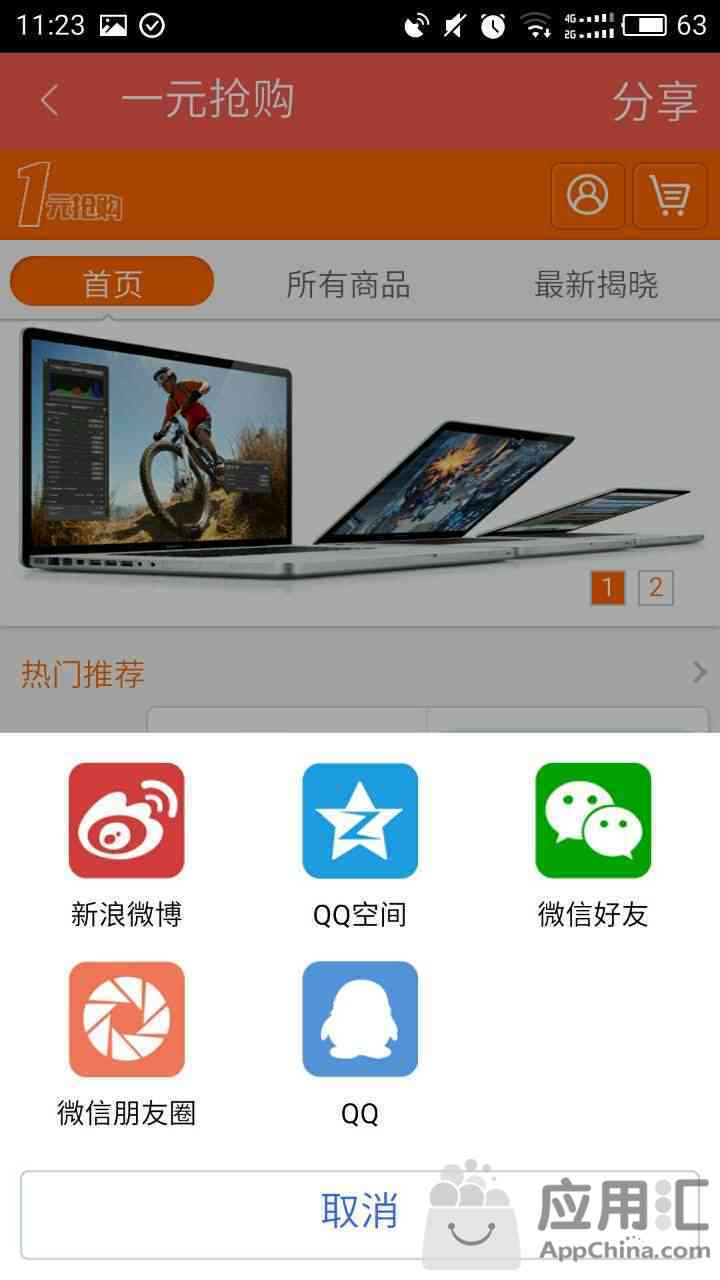Switch to the 首页 tab

pyautogui.click(x=112, y=284)
